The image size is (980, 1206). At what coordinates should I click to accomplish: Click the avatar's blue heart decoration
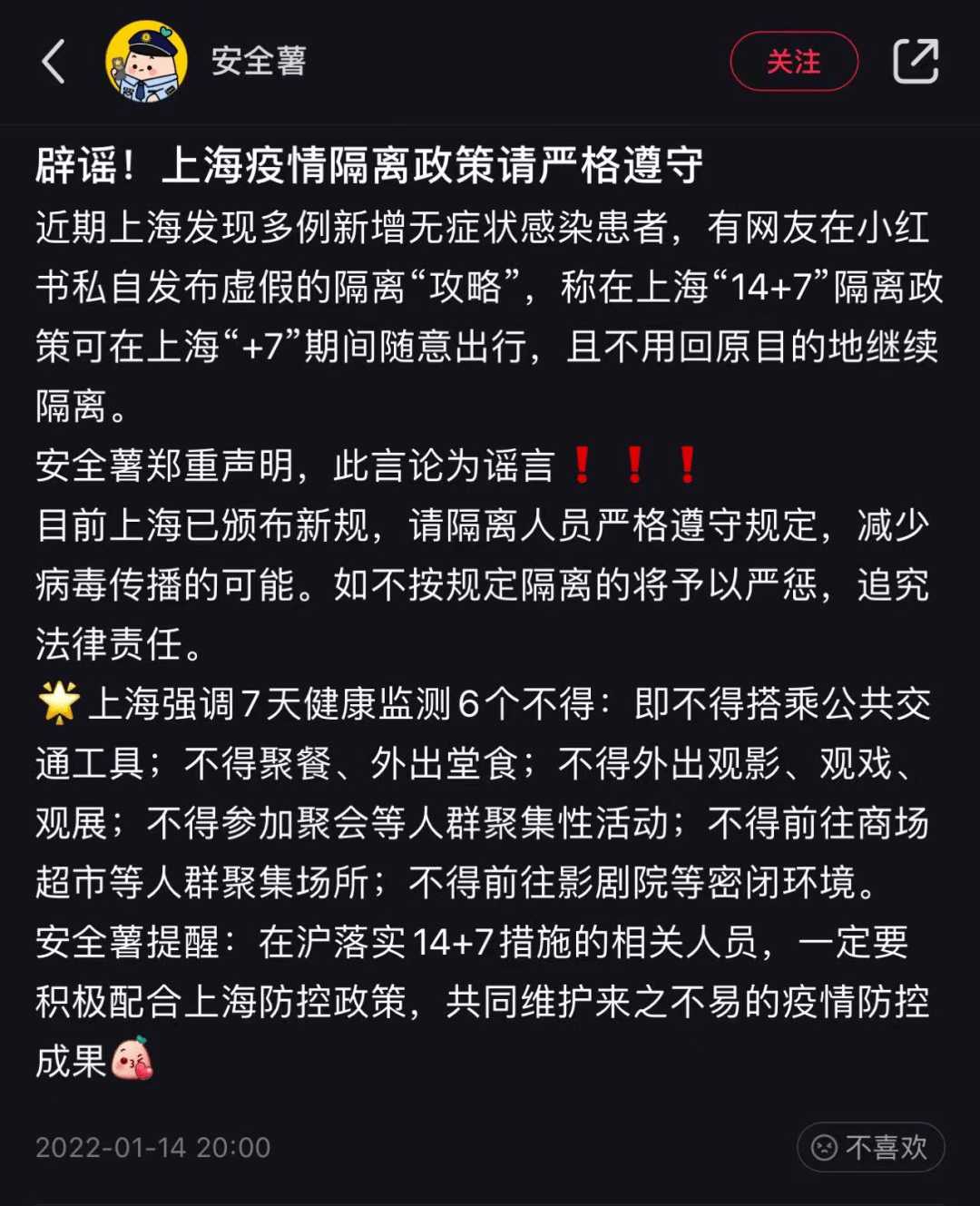(166, 34)
